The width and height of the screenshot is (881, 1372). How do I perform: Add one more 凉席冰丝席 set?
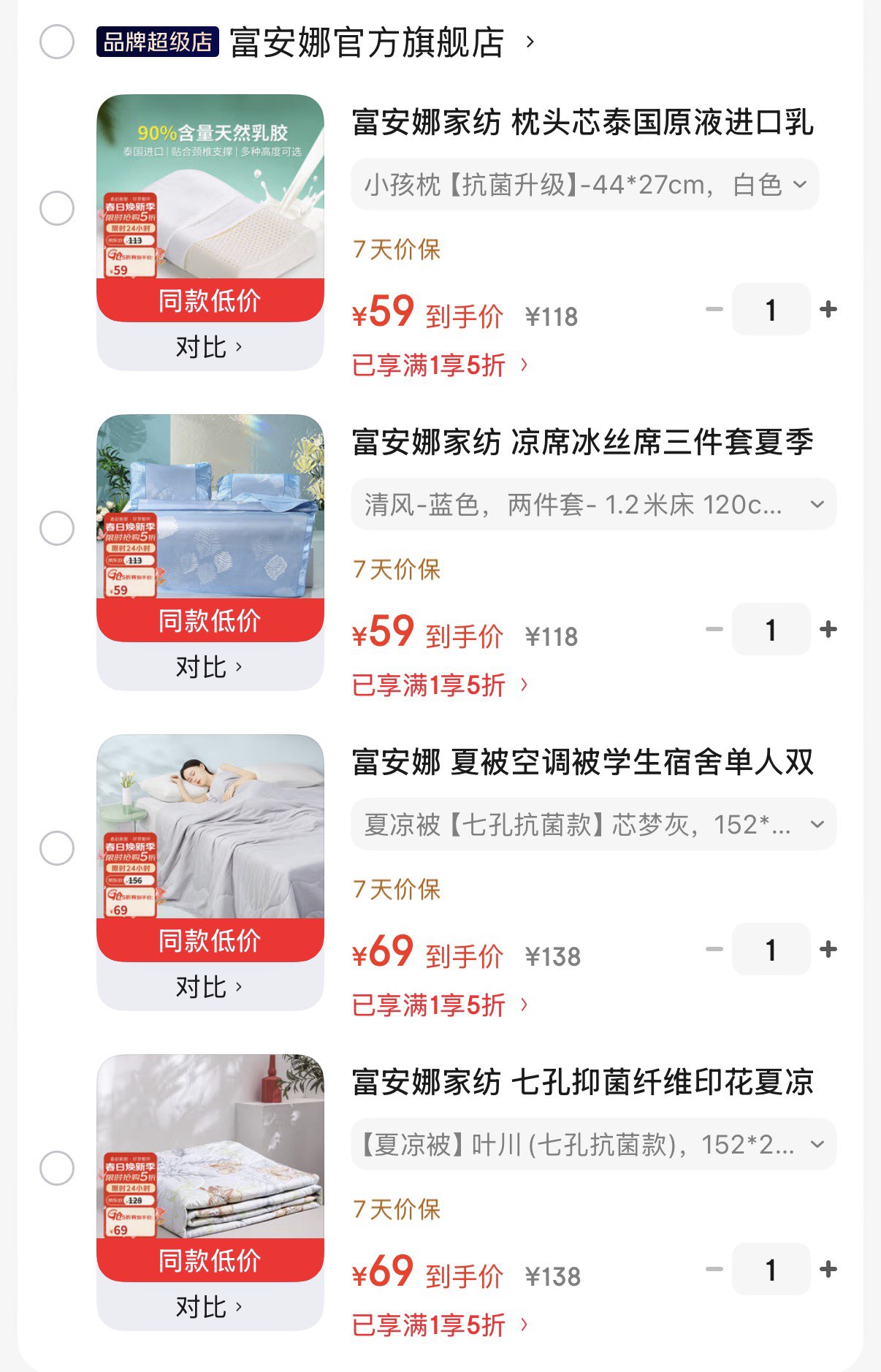pos(828,630)
